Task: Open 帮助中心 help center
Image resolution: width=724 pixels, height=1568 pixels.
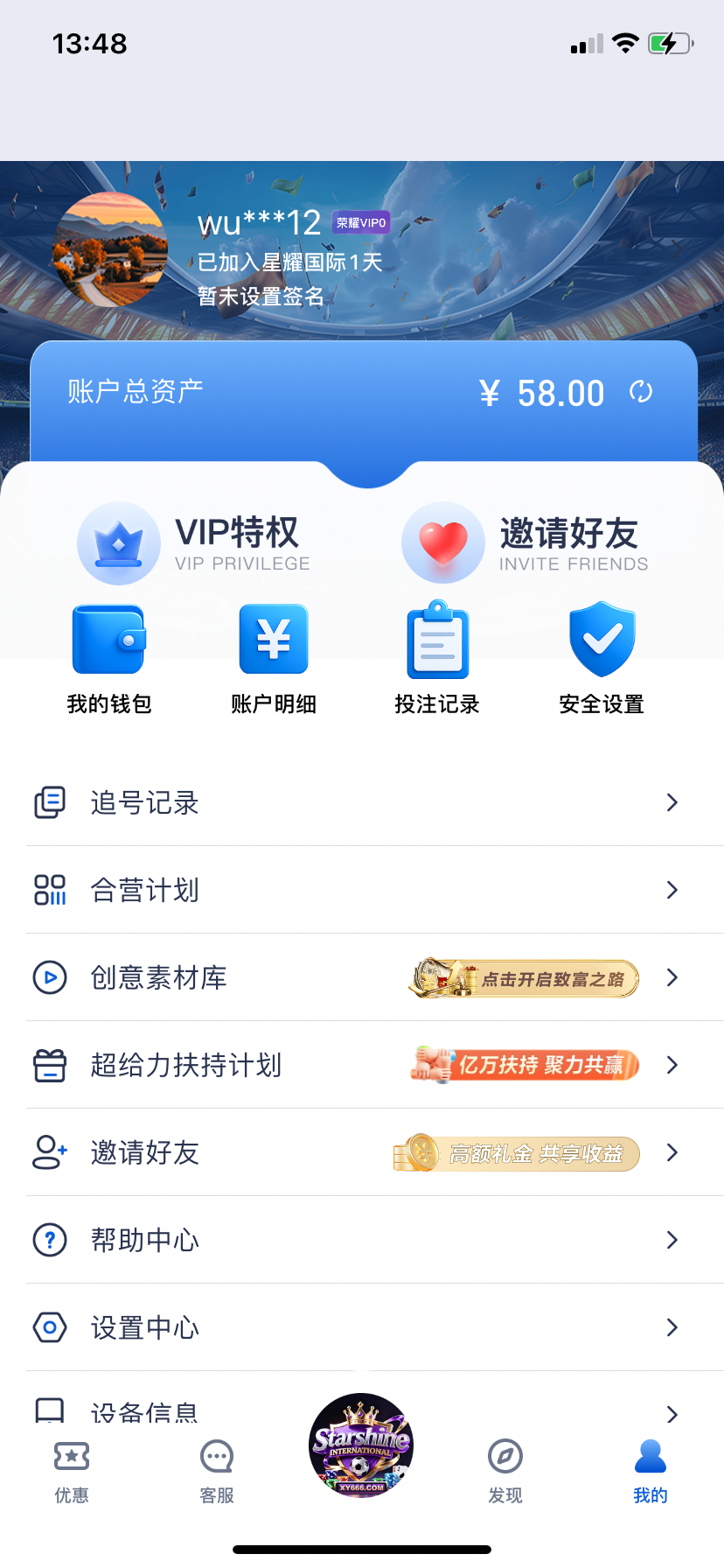Action: coord(362,1240)
